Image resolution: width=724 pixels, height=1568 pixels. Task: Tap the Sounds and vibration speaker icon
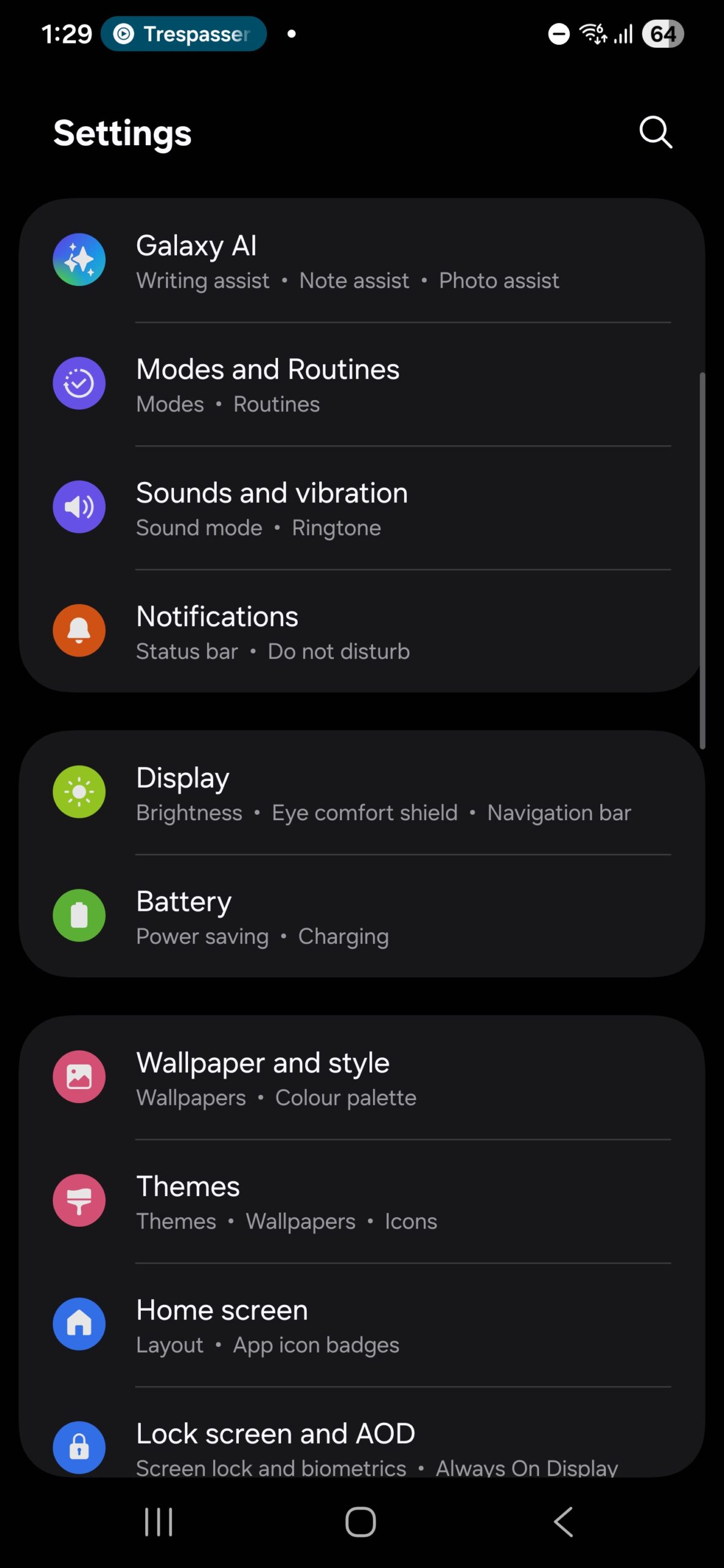79,507
